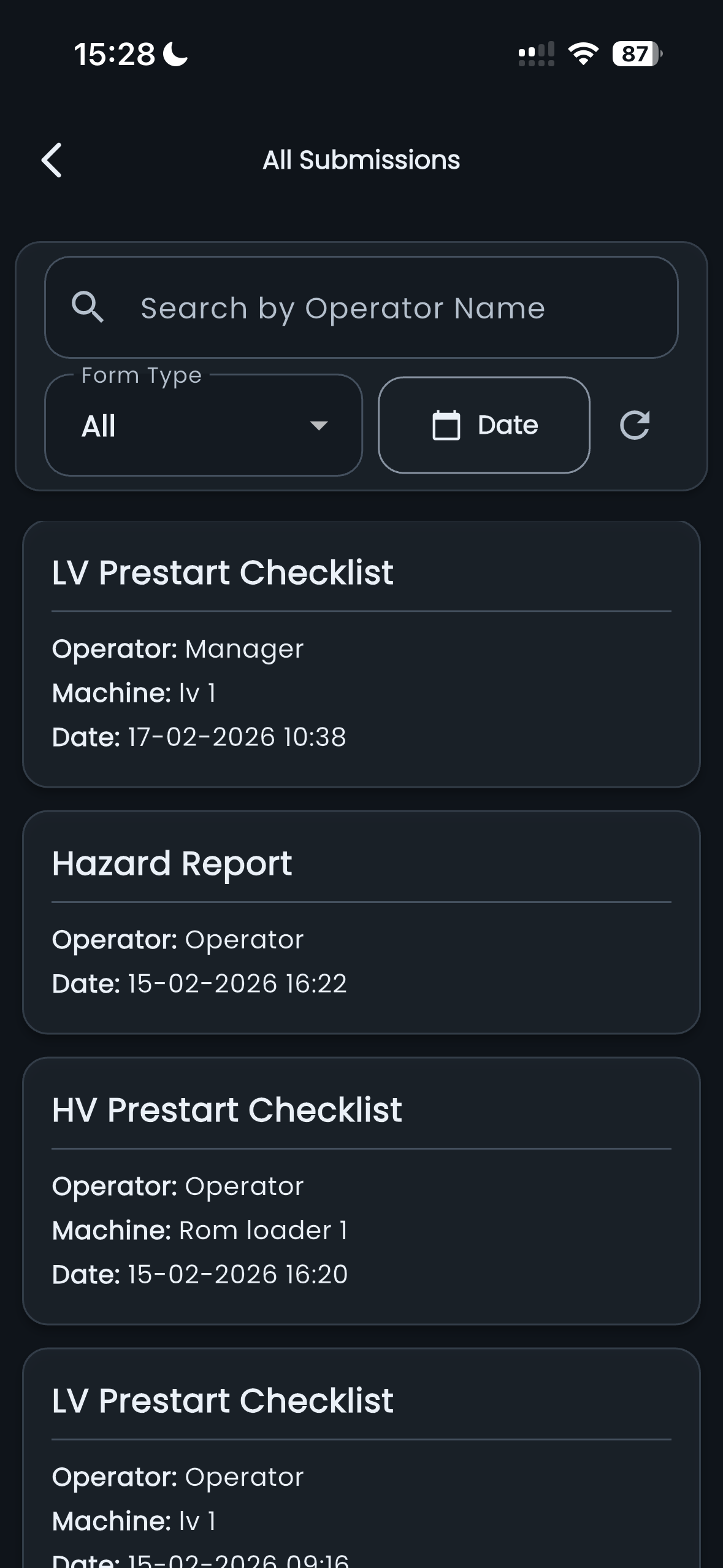Select the Rom loader 1 machine text
The image size is (723, 1568).
(x=262, y=1229)
